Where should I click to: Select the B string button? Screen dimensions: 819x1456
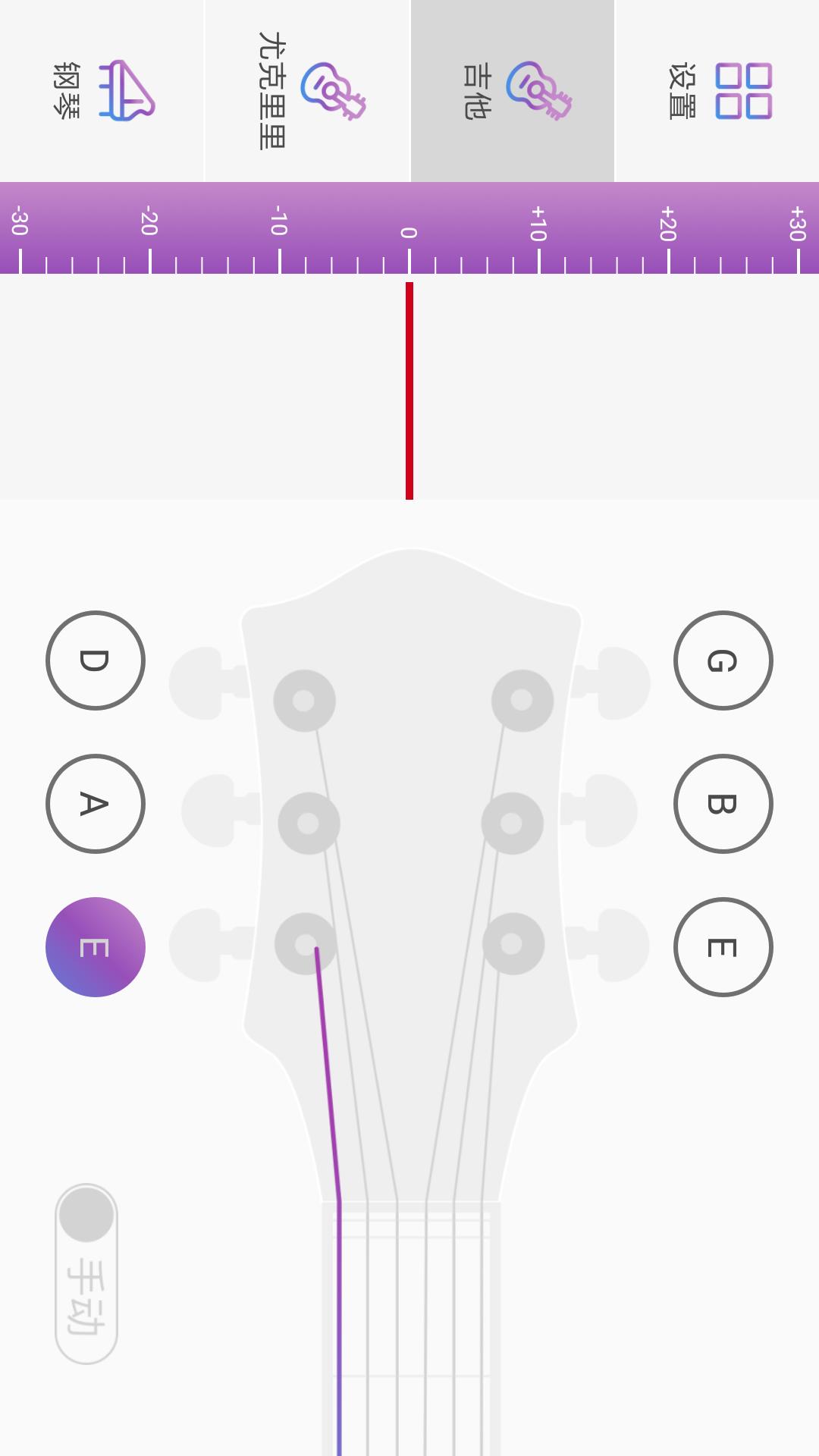point(723,804)
